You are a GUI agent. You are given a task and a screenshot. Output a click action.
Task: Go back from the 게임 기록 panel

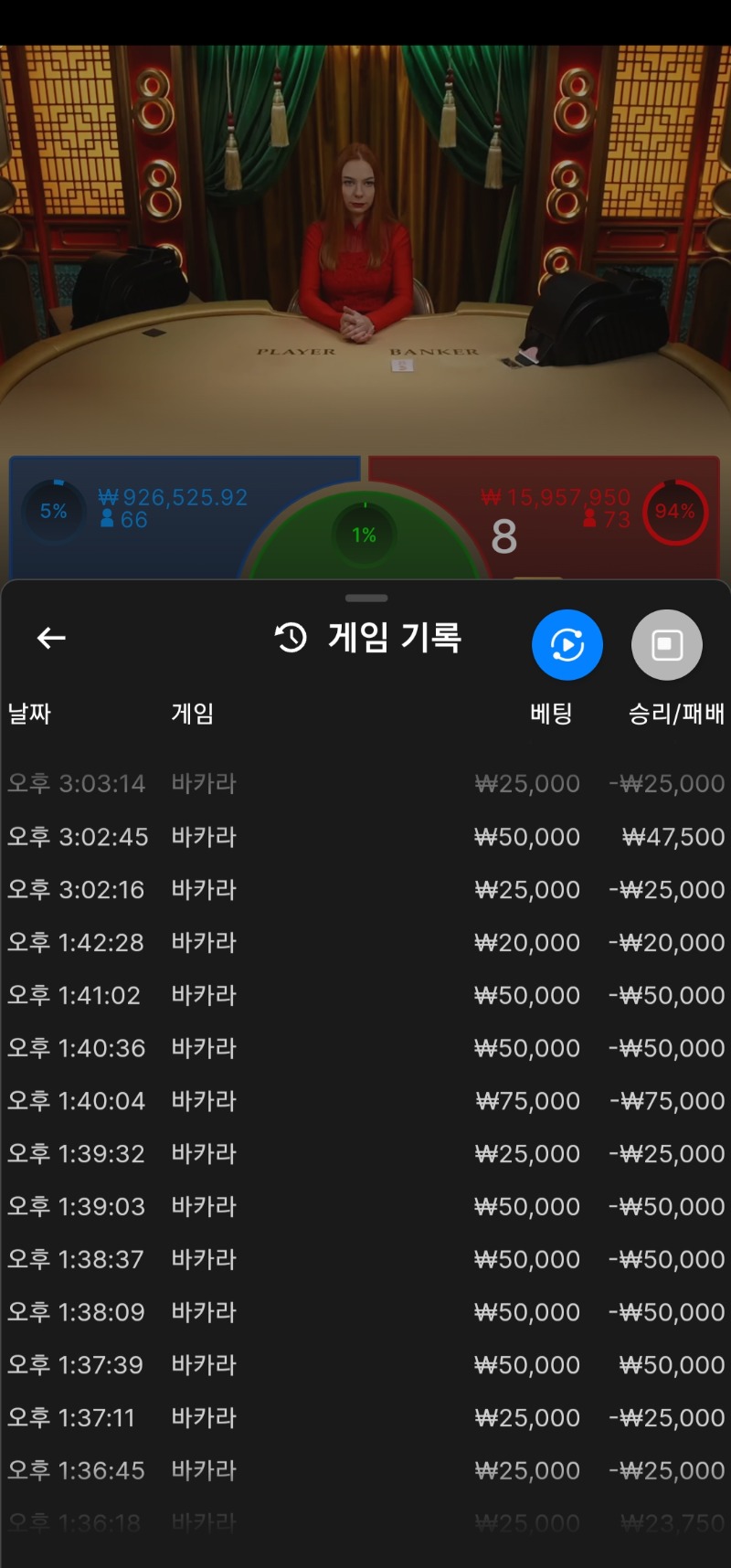[x=51, y=638]
